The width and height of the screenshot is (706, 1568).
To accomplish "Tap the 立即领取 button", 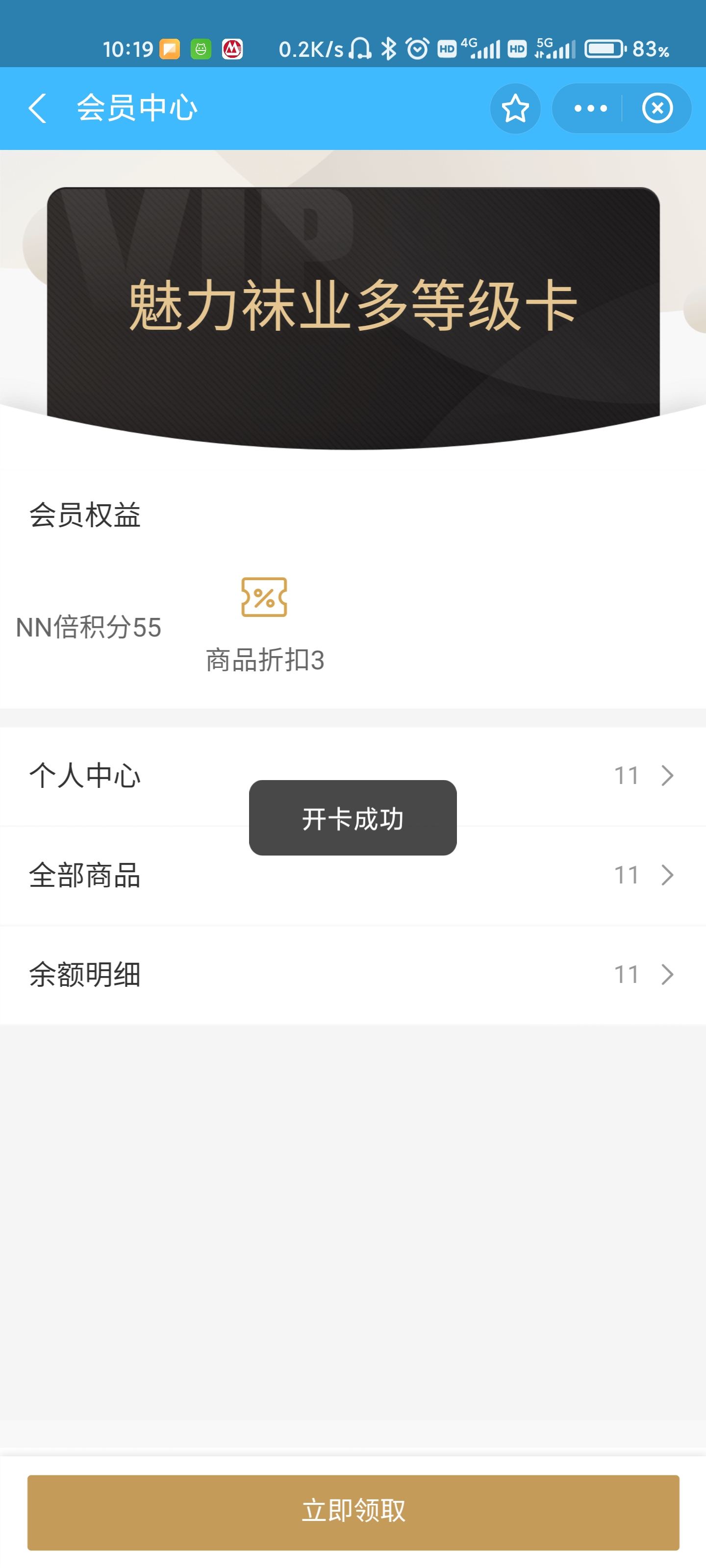I will point(353,1511).
